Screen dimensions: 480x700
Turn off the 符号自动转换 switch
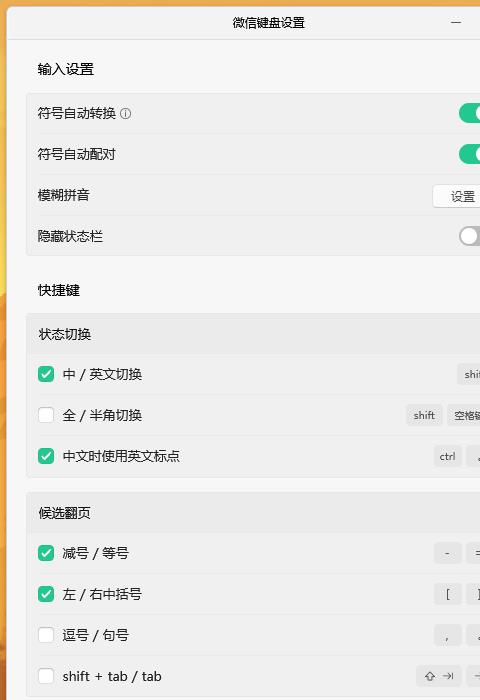pyautogui.click(x=470, y=113)
